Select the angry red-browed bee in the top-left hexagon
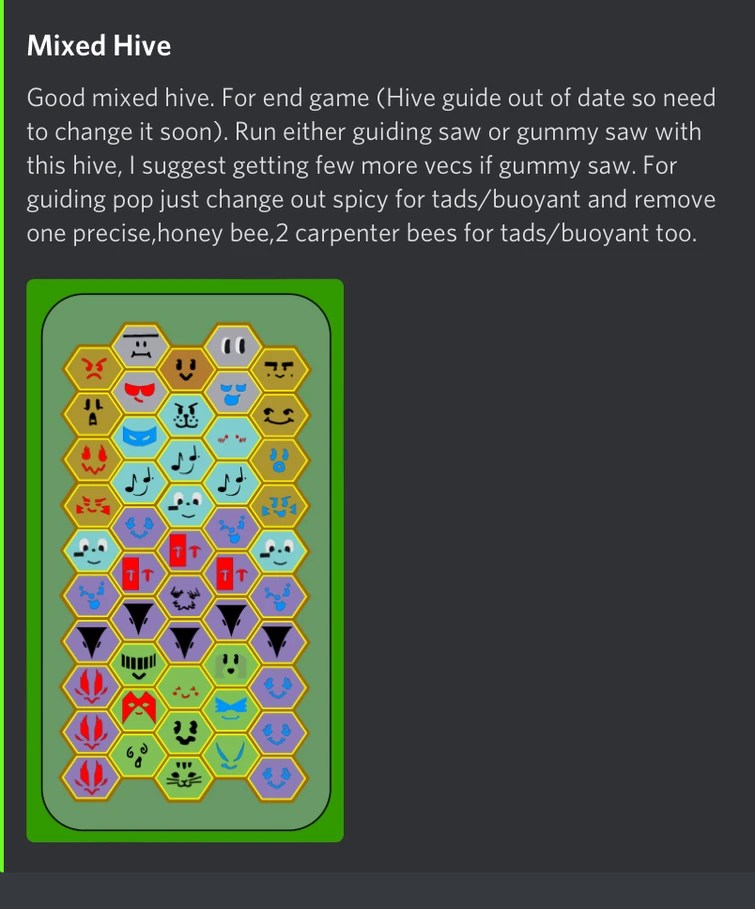This screenshot has width=755, height=909. [x=94, y=366]
